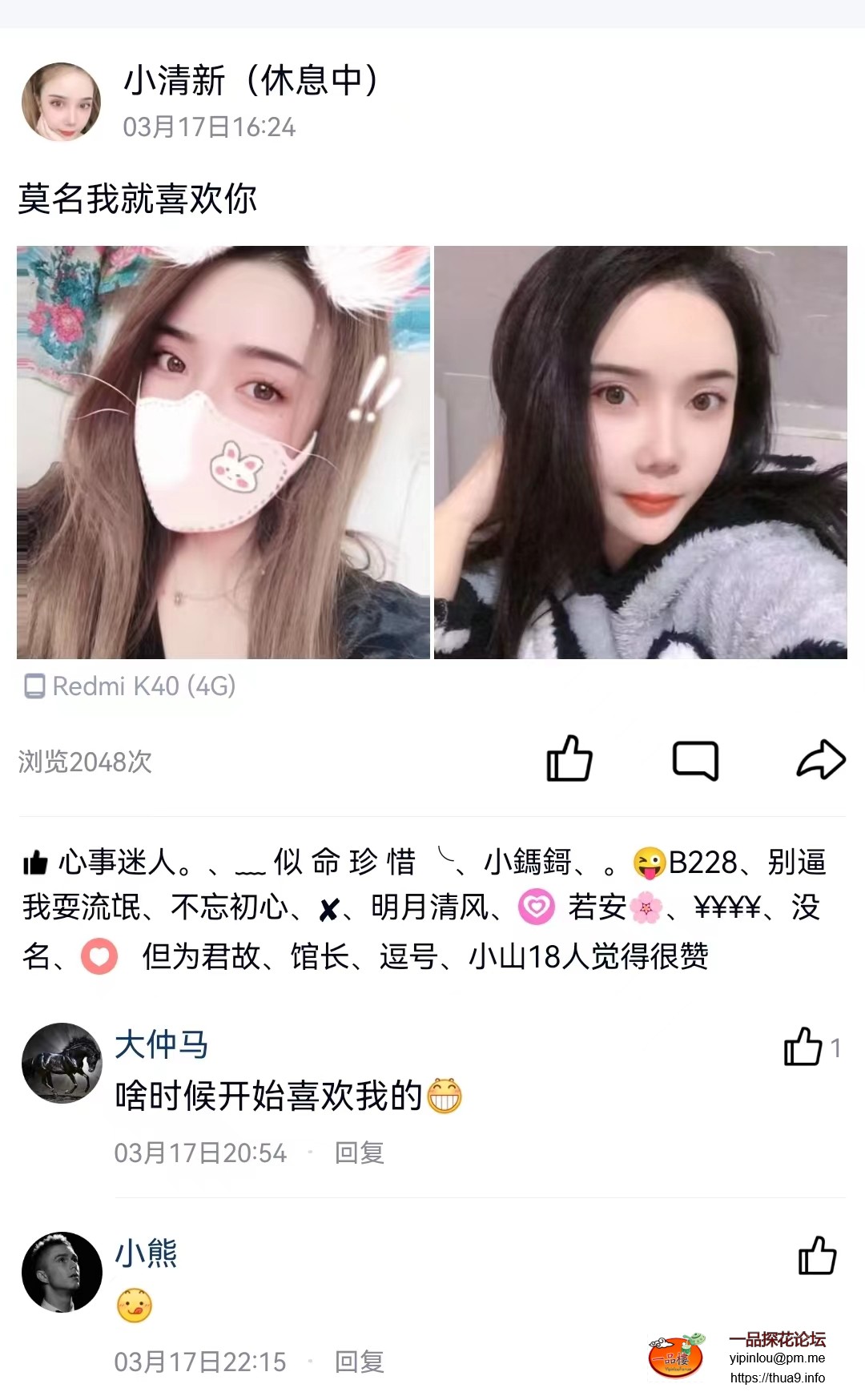Open the photo with the pink mask

(223, 453)
